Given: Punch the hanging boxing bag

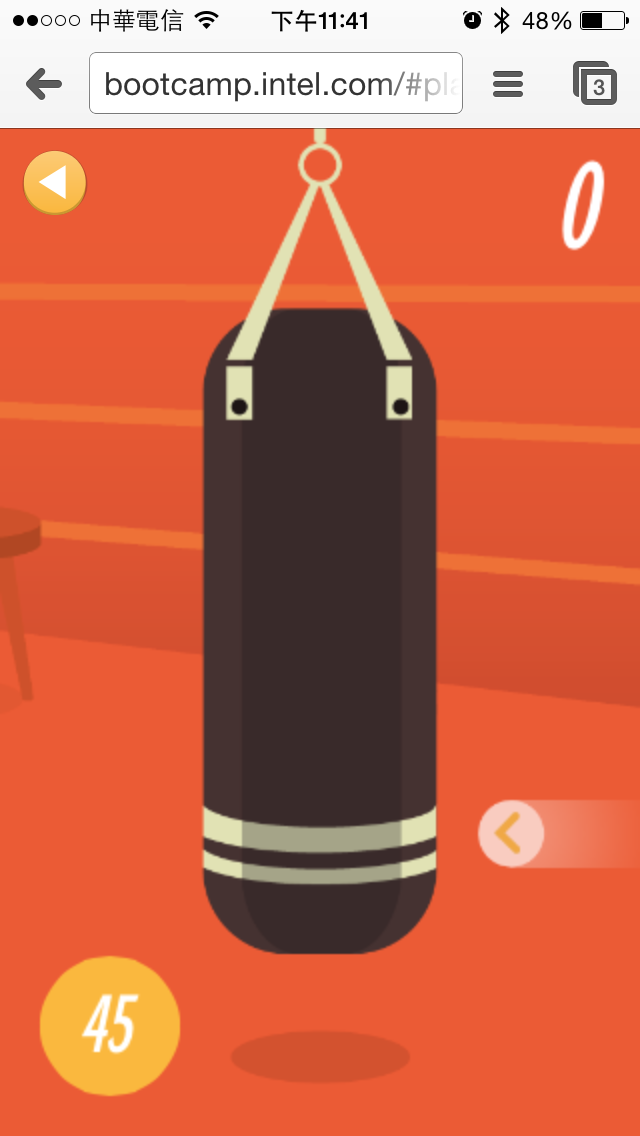Looking at the screenshot, I should 320,630.
